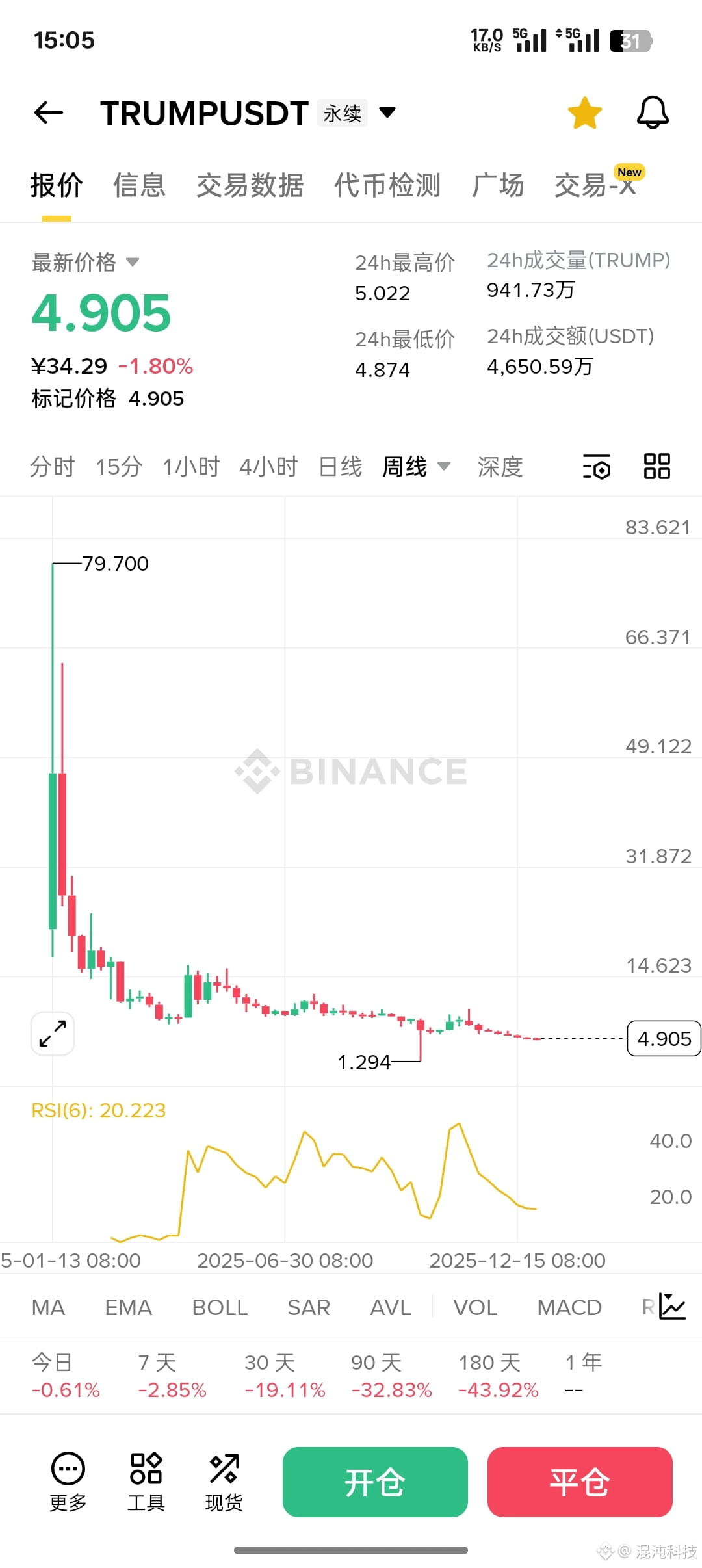
Task: Open price alerts with the bell icon
Action: coord(653,112)
